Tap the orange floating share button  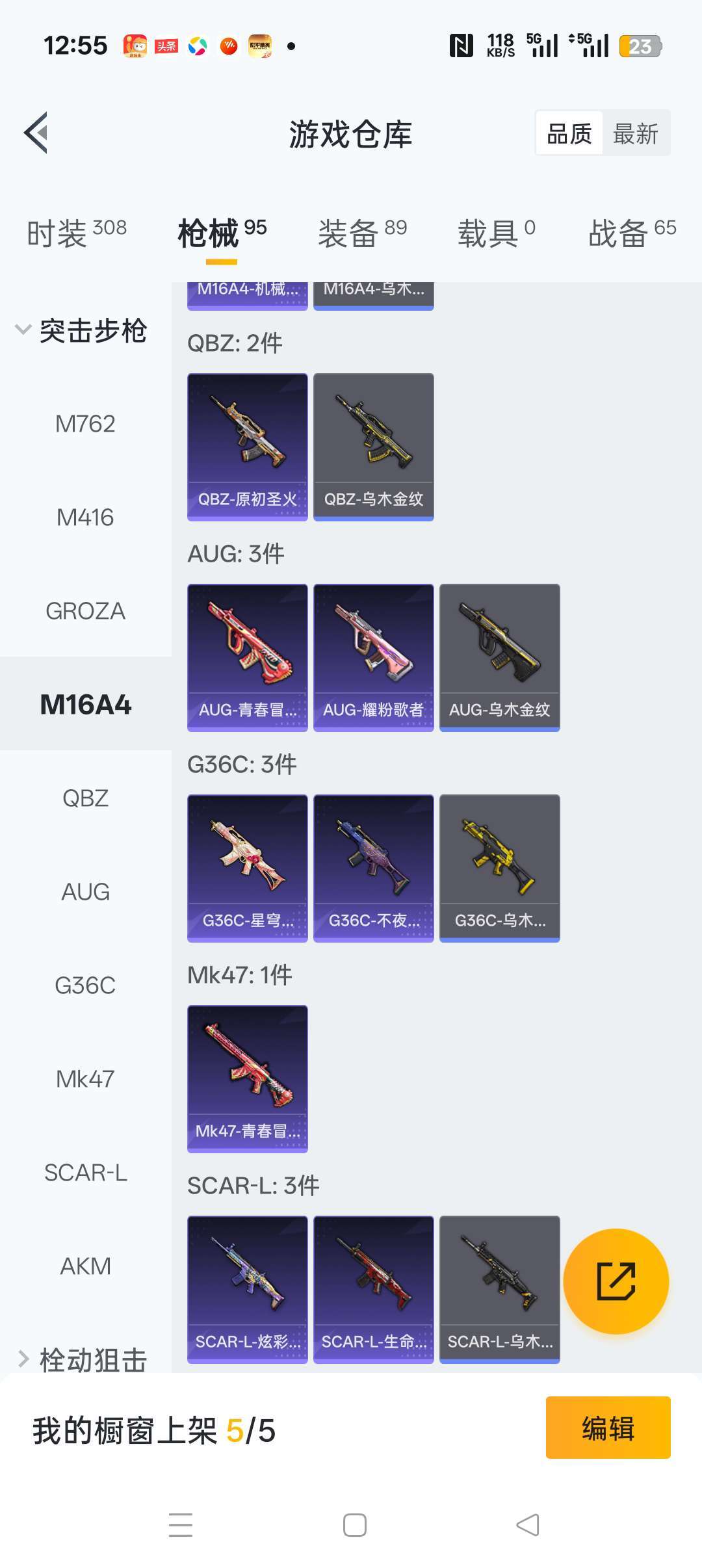coord(616,1281)
